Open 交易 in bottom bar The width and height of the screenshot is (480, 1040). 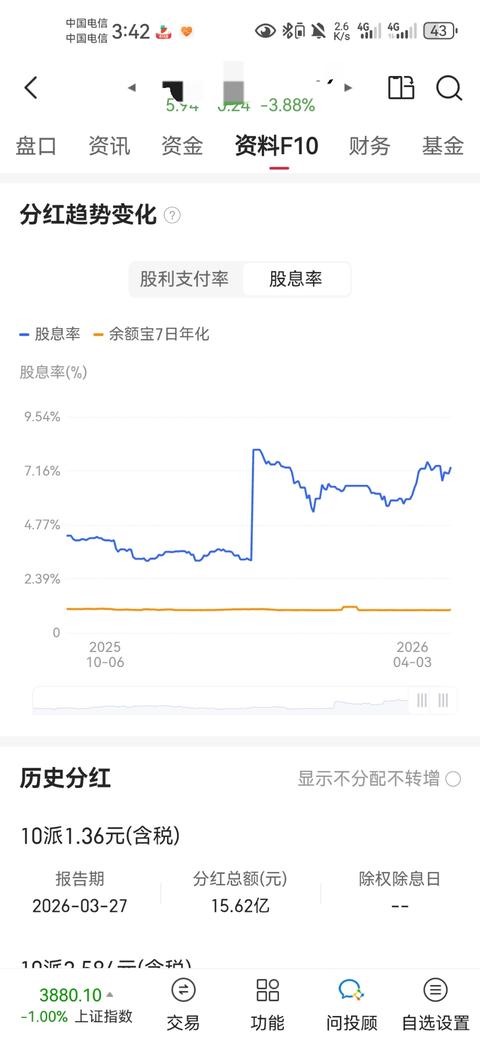[x=183, y=1004]
